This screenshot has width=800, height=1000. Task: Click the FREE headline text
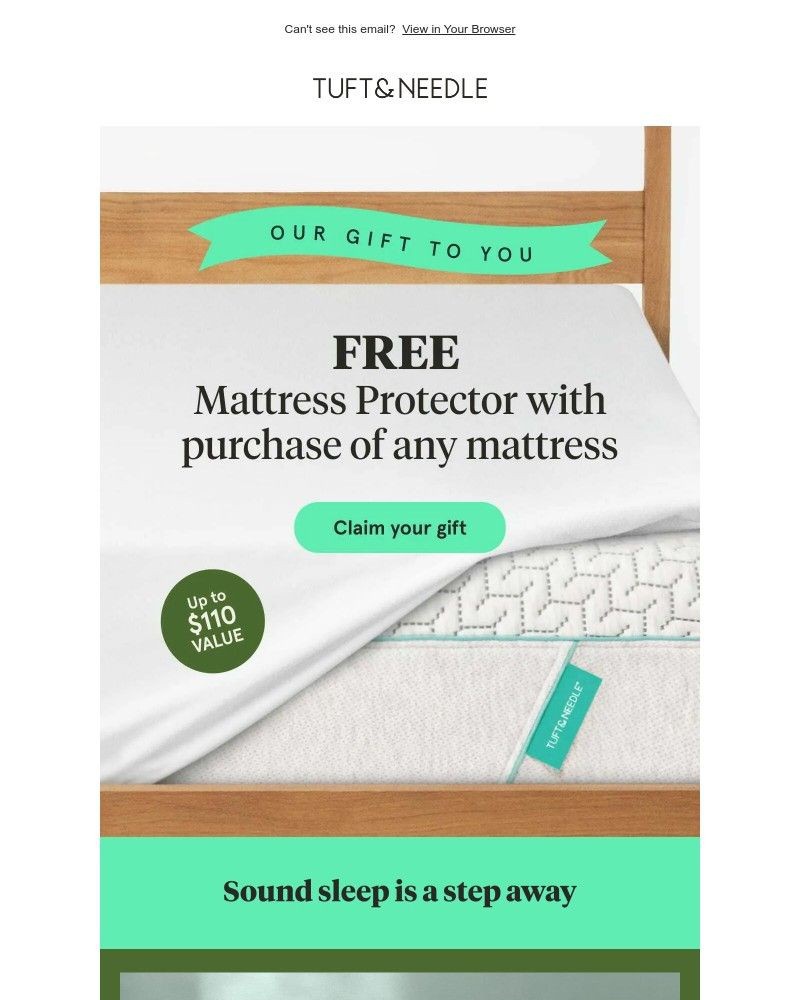(398, 352)
